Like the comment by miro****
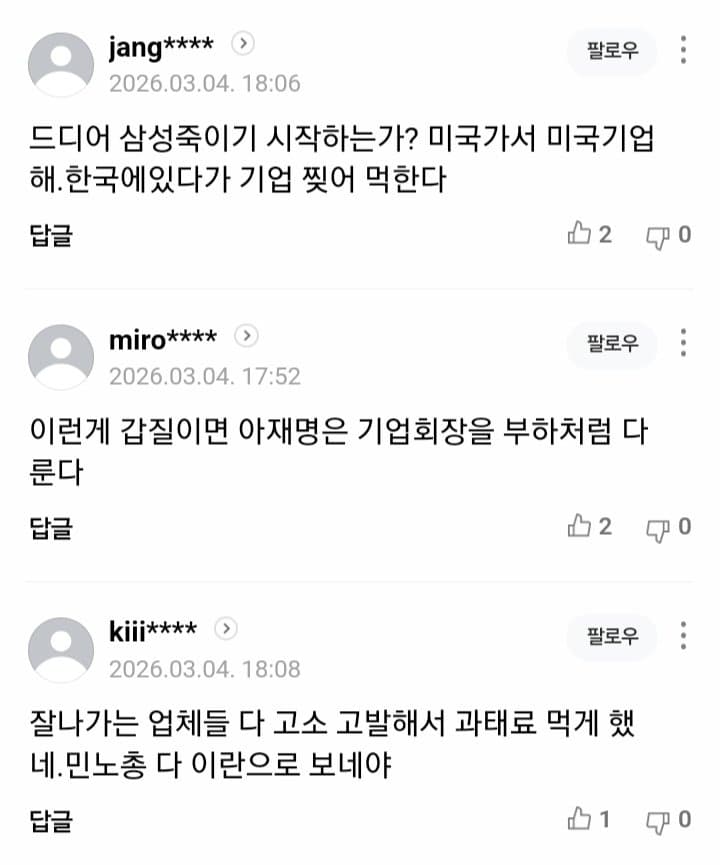Screen dimensions: 720x865 580,526
